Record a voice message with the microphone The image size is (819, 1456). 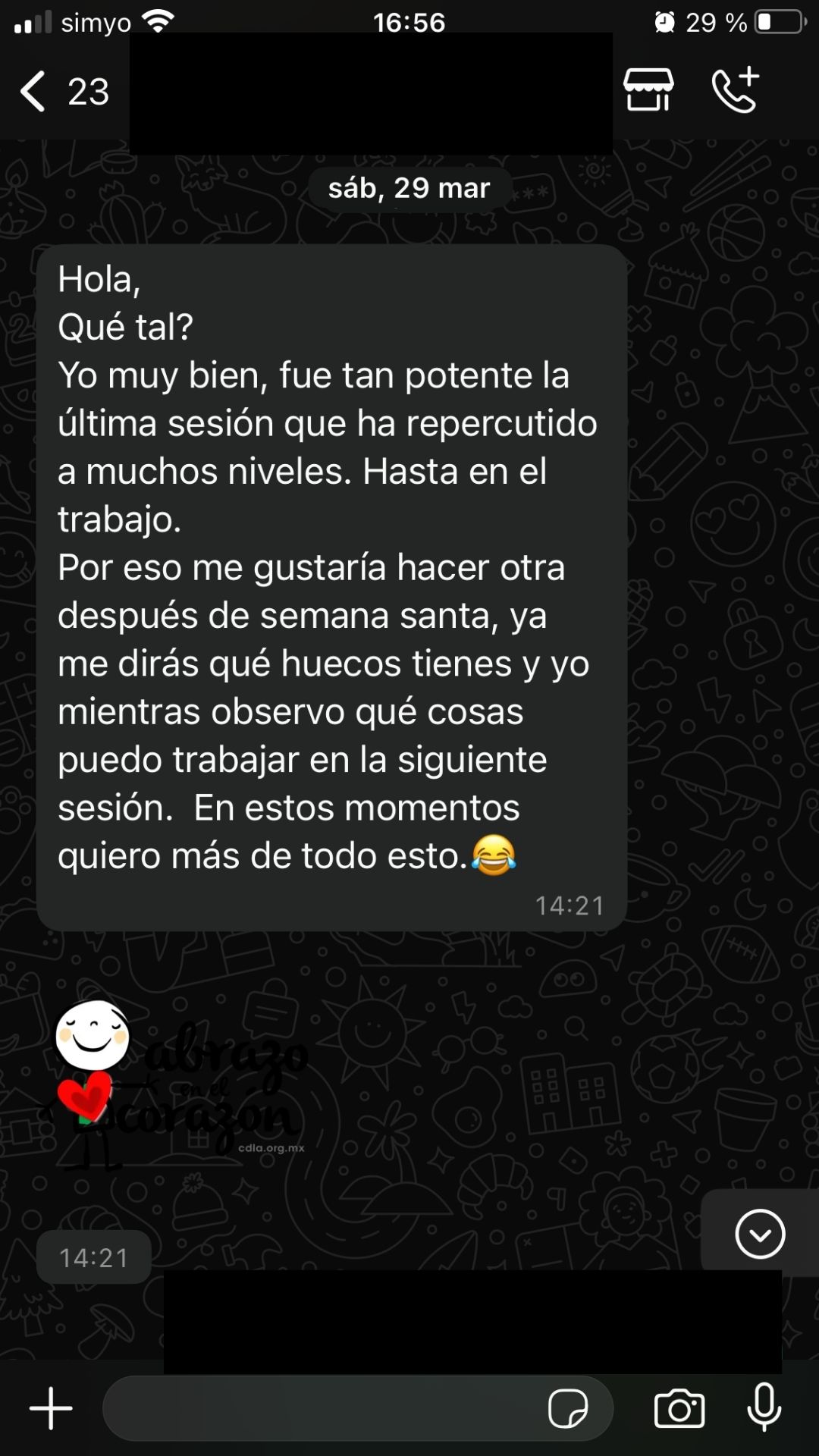click(764, 1408)
